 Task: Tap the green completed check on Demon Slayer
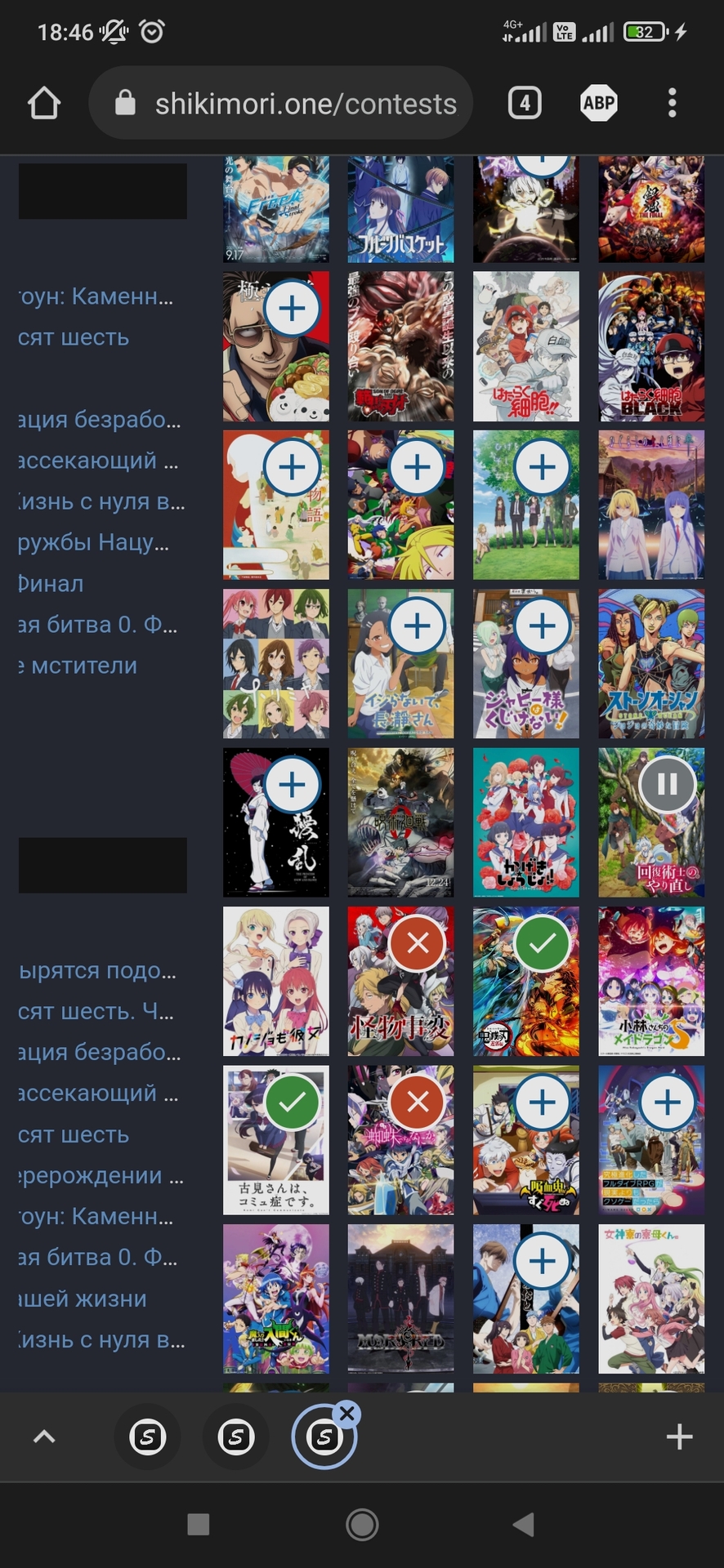pos(542,943)
